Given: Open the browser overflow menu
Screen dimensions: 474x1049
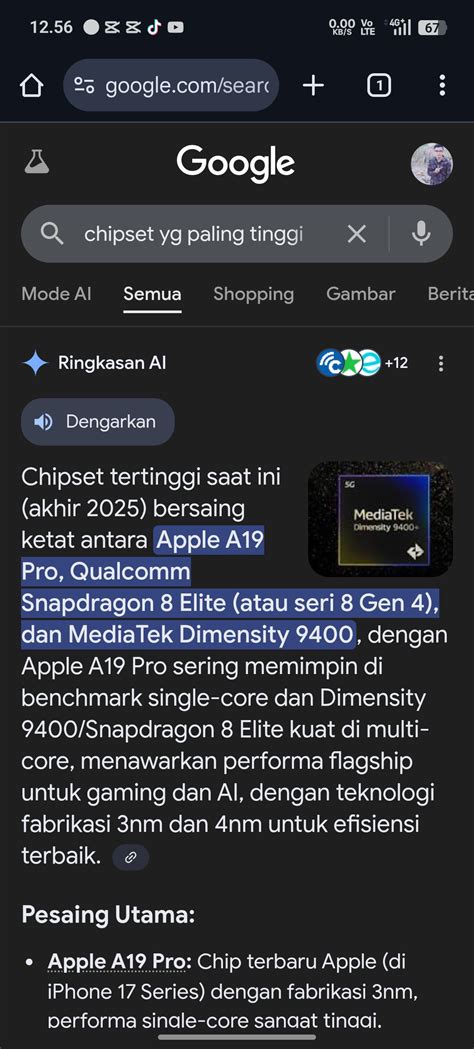Looking at the screenshot, I should 442,86.
